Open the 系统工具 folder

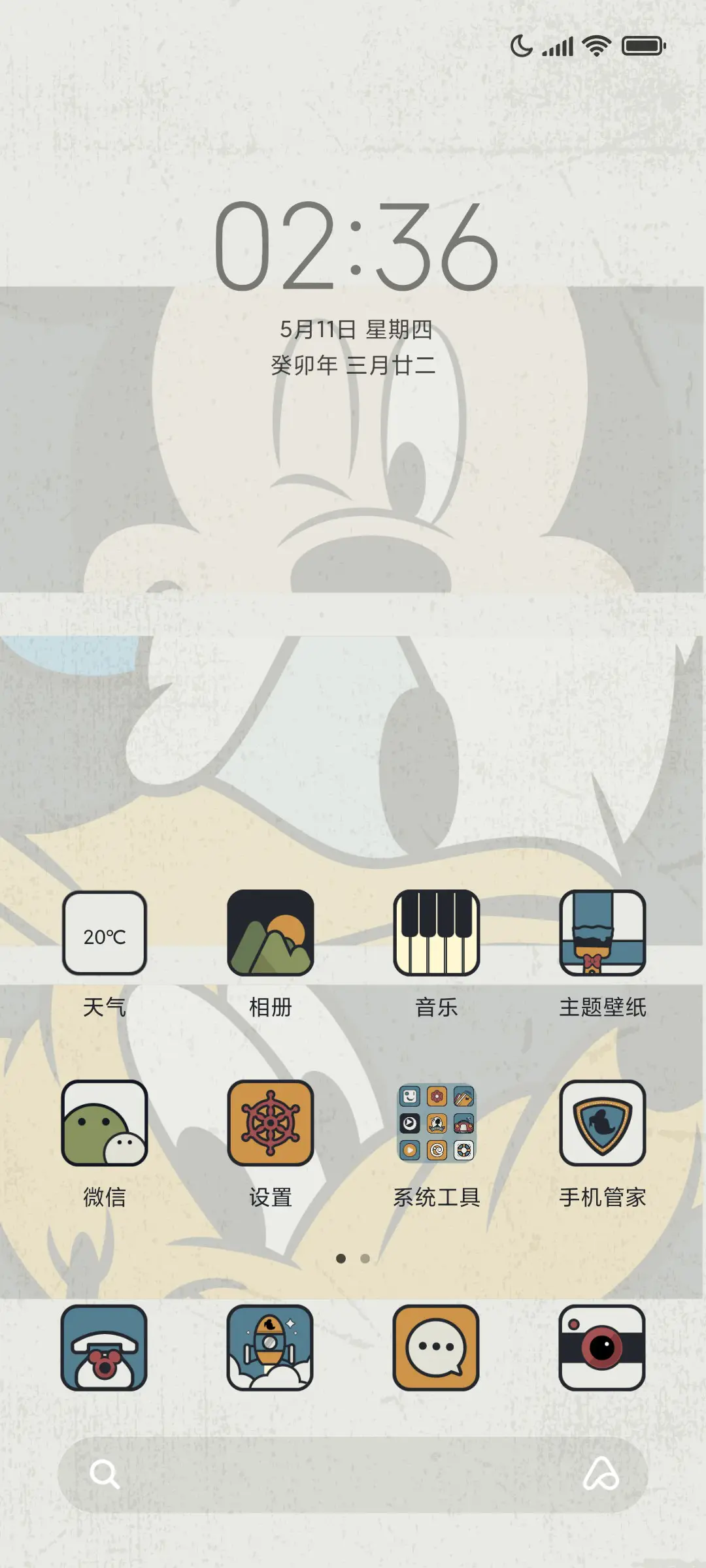click(x=436, y=1123)
